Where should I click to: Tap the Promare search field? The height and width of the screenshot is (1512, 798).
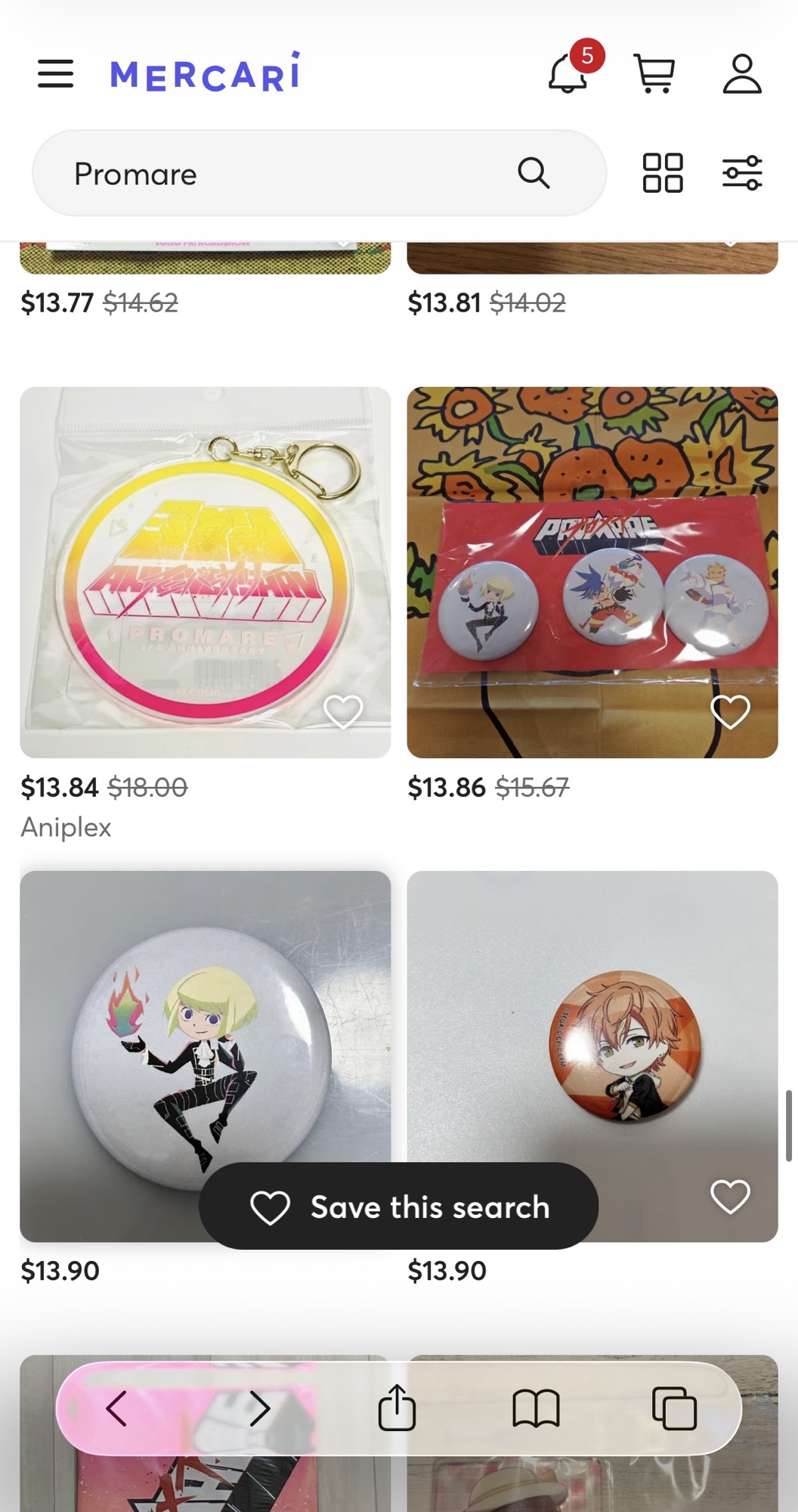tap(287, 174)
